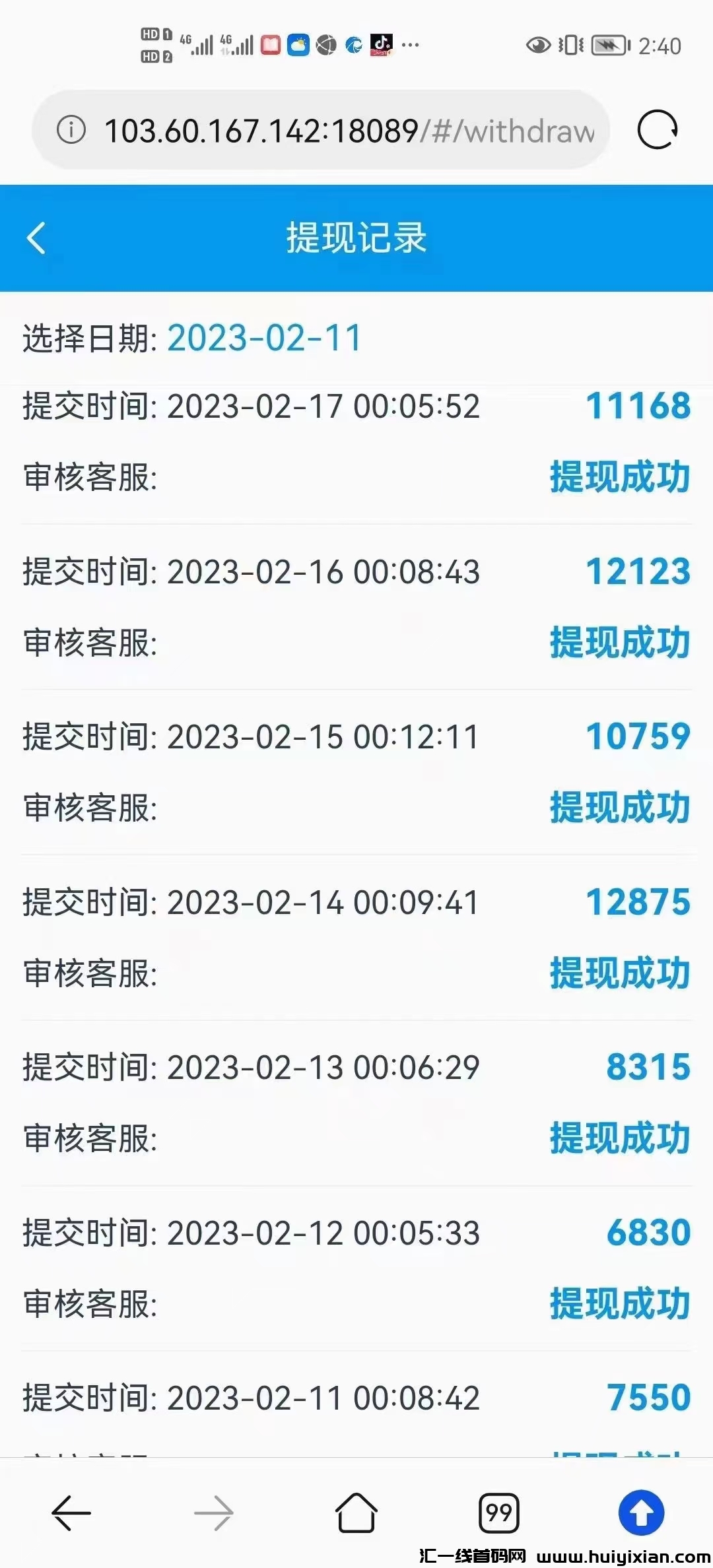
Task: Navigate back with the browser back arrow
Action: (x=71, y=1513)
